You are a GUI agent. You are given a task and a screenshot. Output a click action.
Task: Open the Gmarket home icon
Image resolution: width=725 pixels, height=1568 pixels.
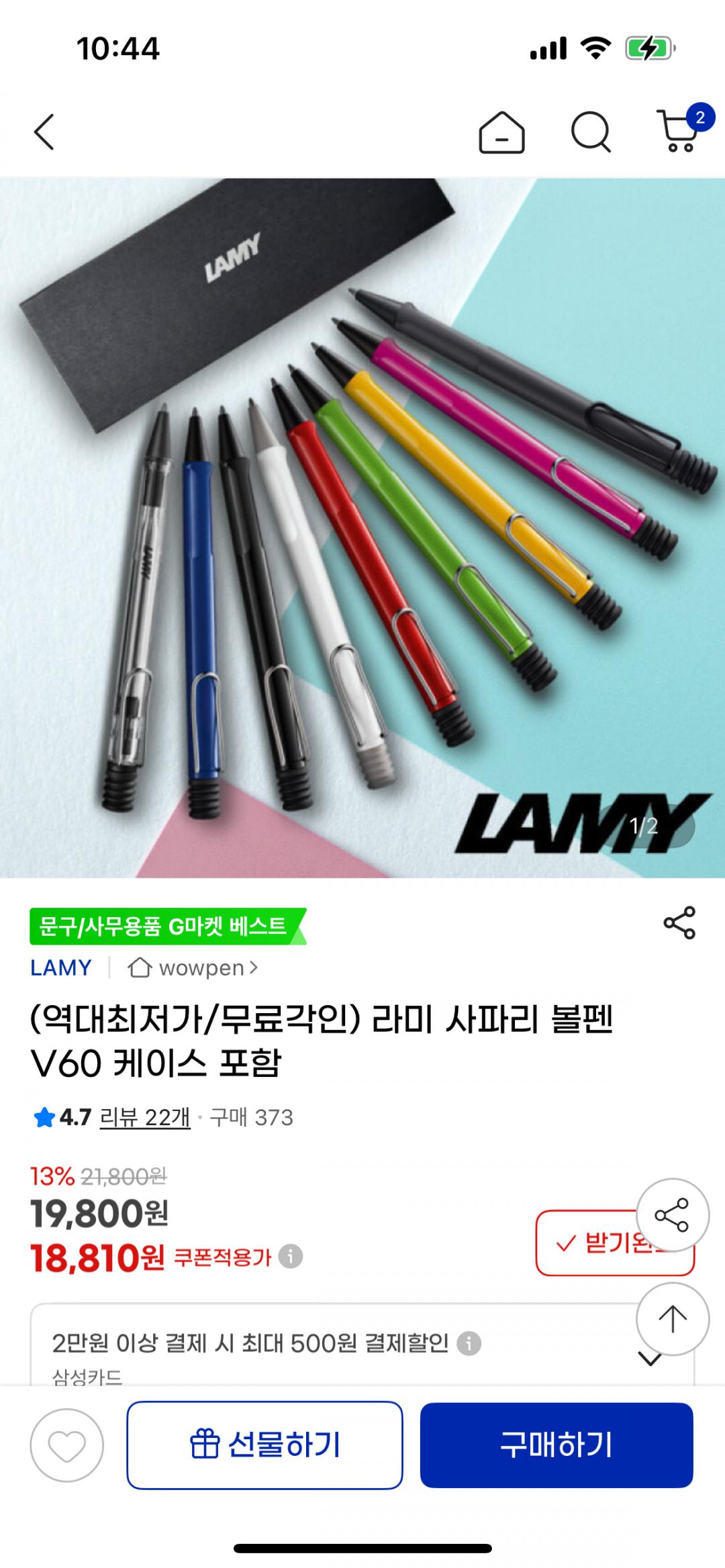point(501,132)
